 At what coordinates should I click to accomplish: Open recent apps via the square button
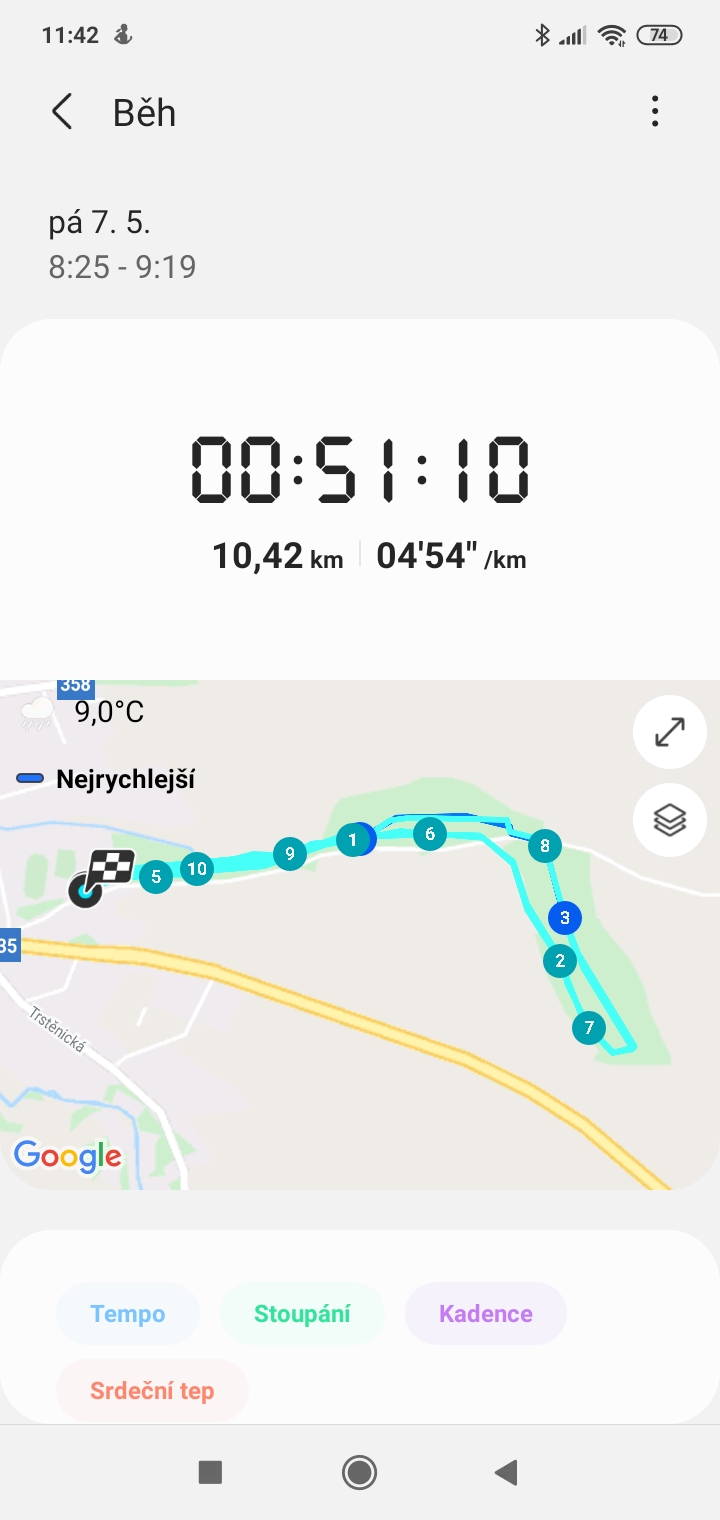pos(210,1472)
